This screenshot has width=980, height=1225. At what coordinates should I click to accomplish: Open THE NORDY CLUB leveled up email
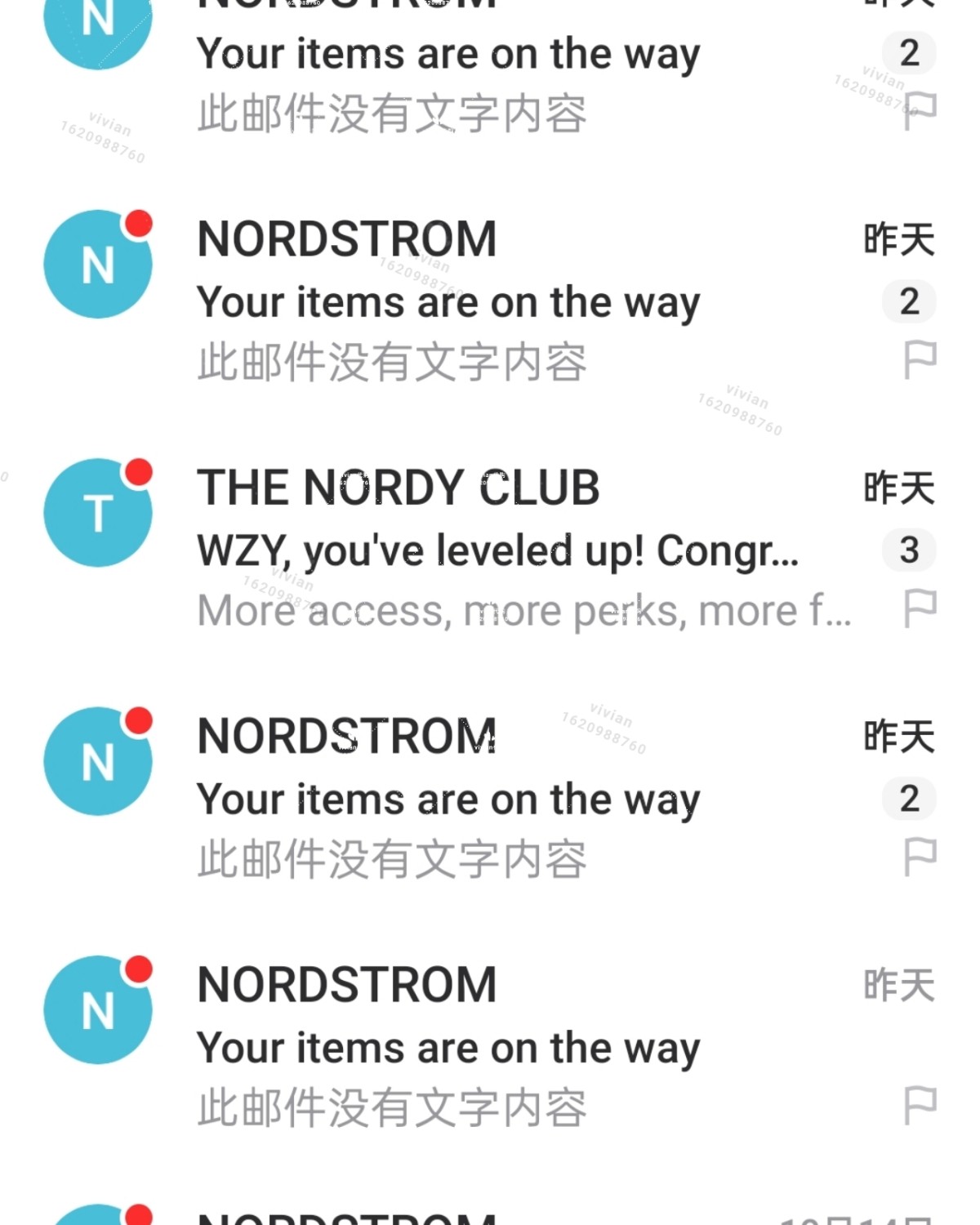coord(498,549)
